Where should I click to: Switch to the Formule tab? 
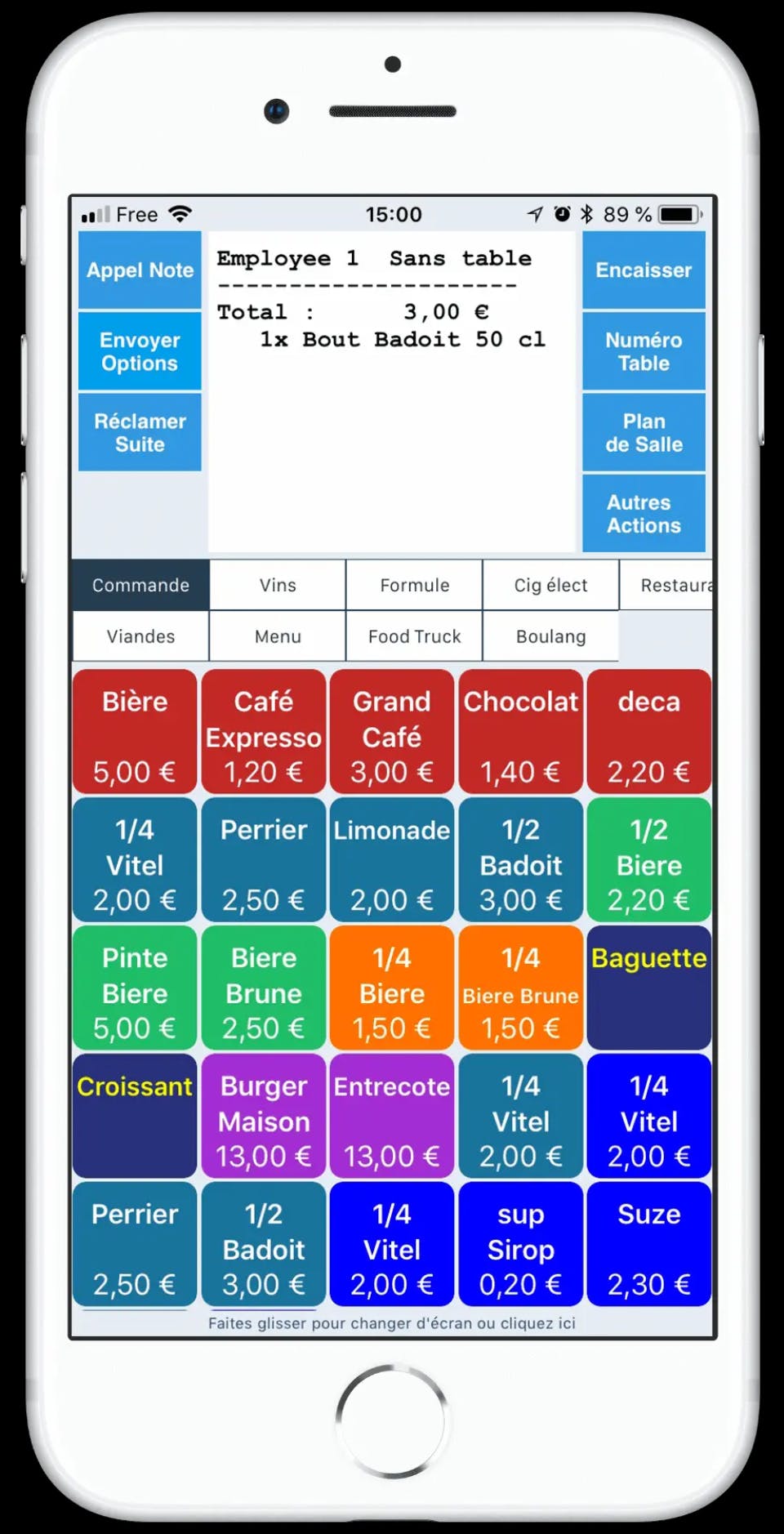tap(414, 585)
